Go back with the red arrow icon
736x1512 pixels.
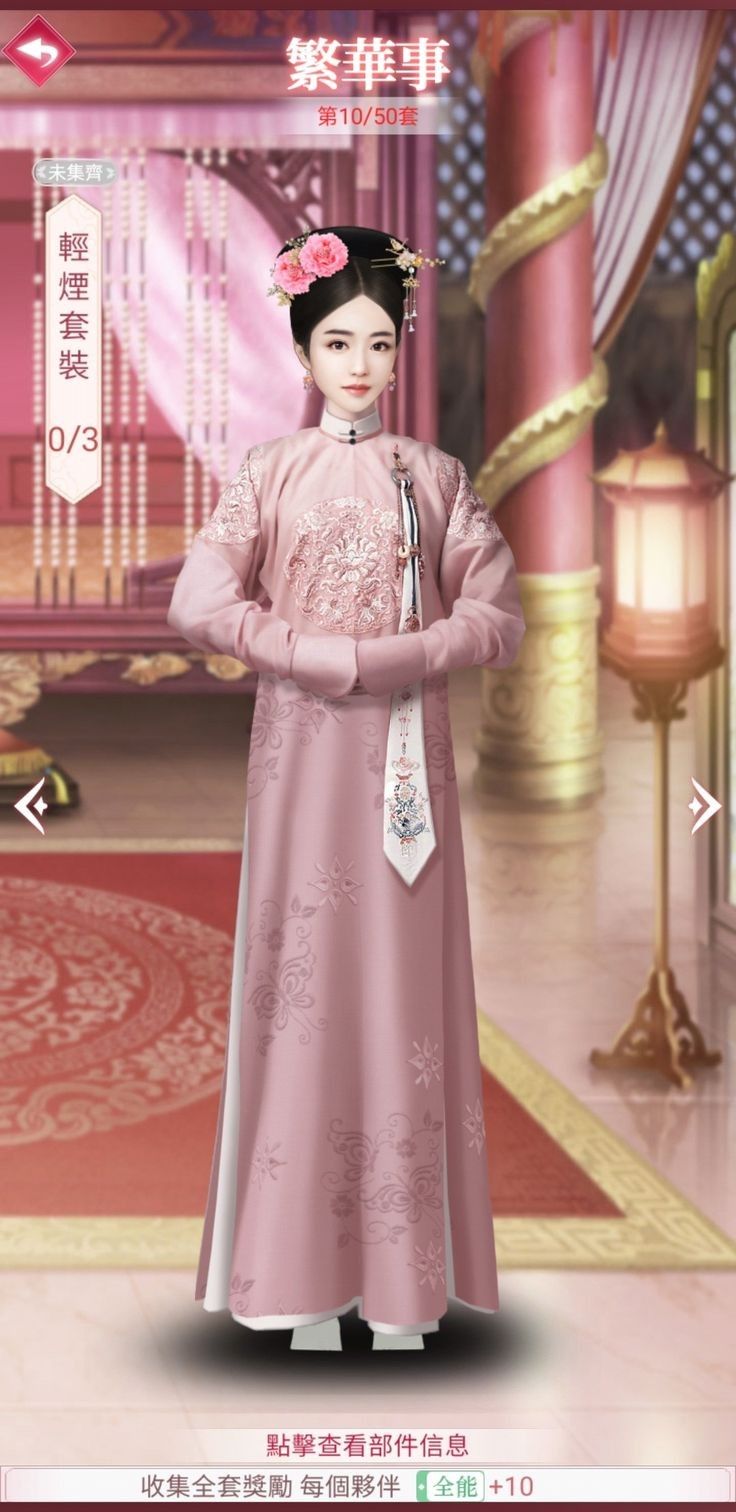coord(39,50)
